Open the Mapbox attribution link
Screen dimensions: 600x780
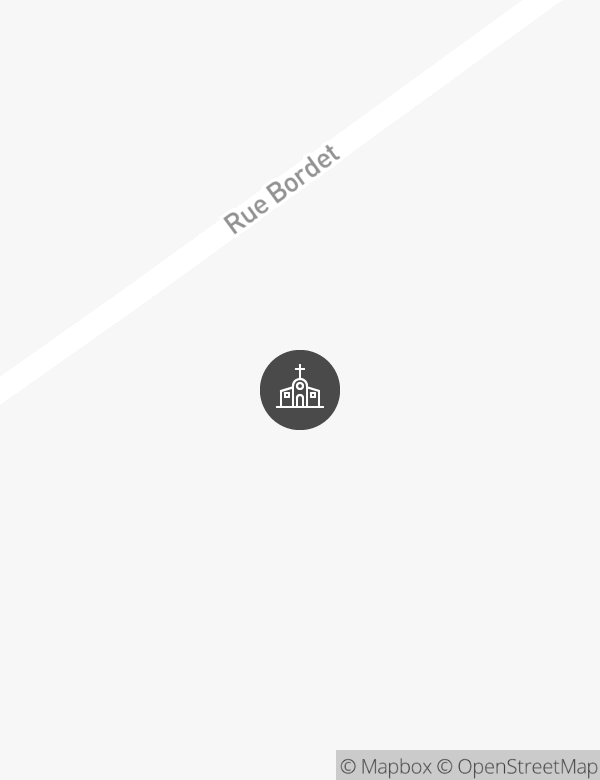pos(386,766)
